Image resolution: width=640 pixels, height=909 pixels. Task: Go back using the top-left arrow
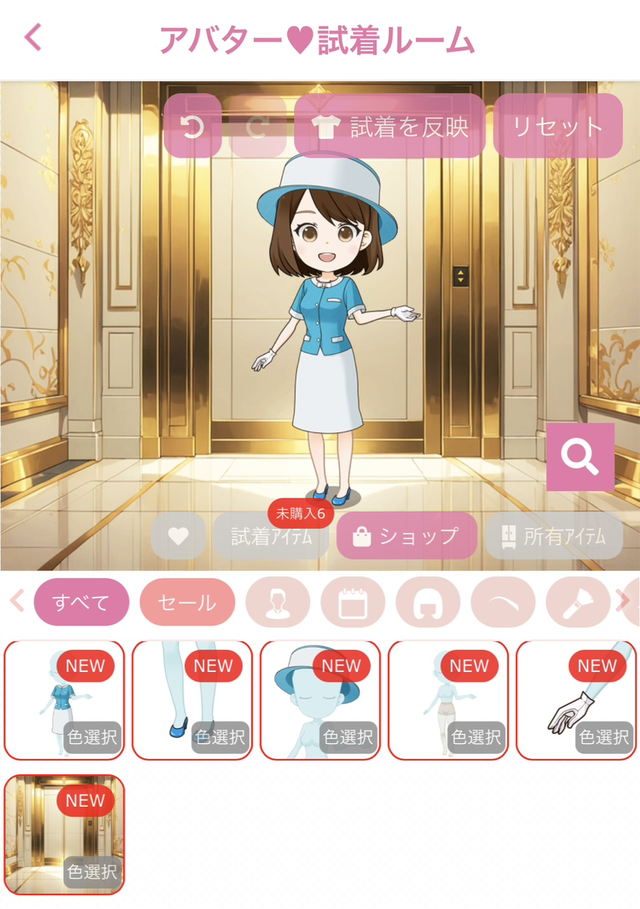click(x=34, y=38)
